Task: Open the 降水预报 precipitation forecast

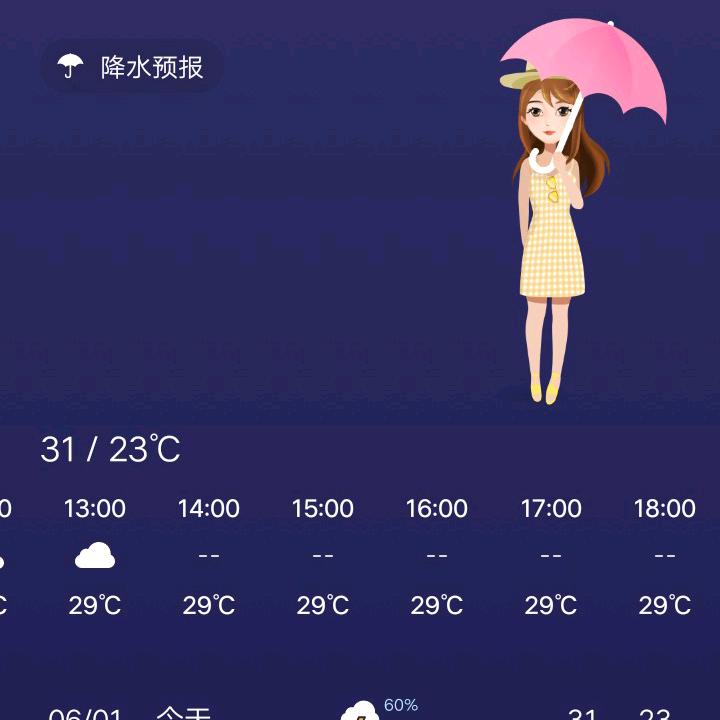Action: pyautogui.click(x=132, y=67)
